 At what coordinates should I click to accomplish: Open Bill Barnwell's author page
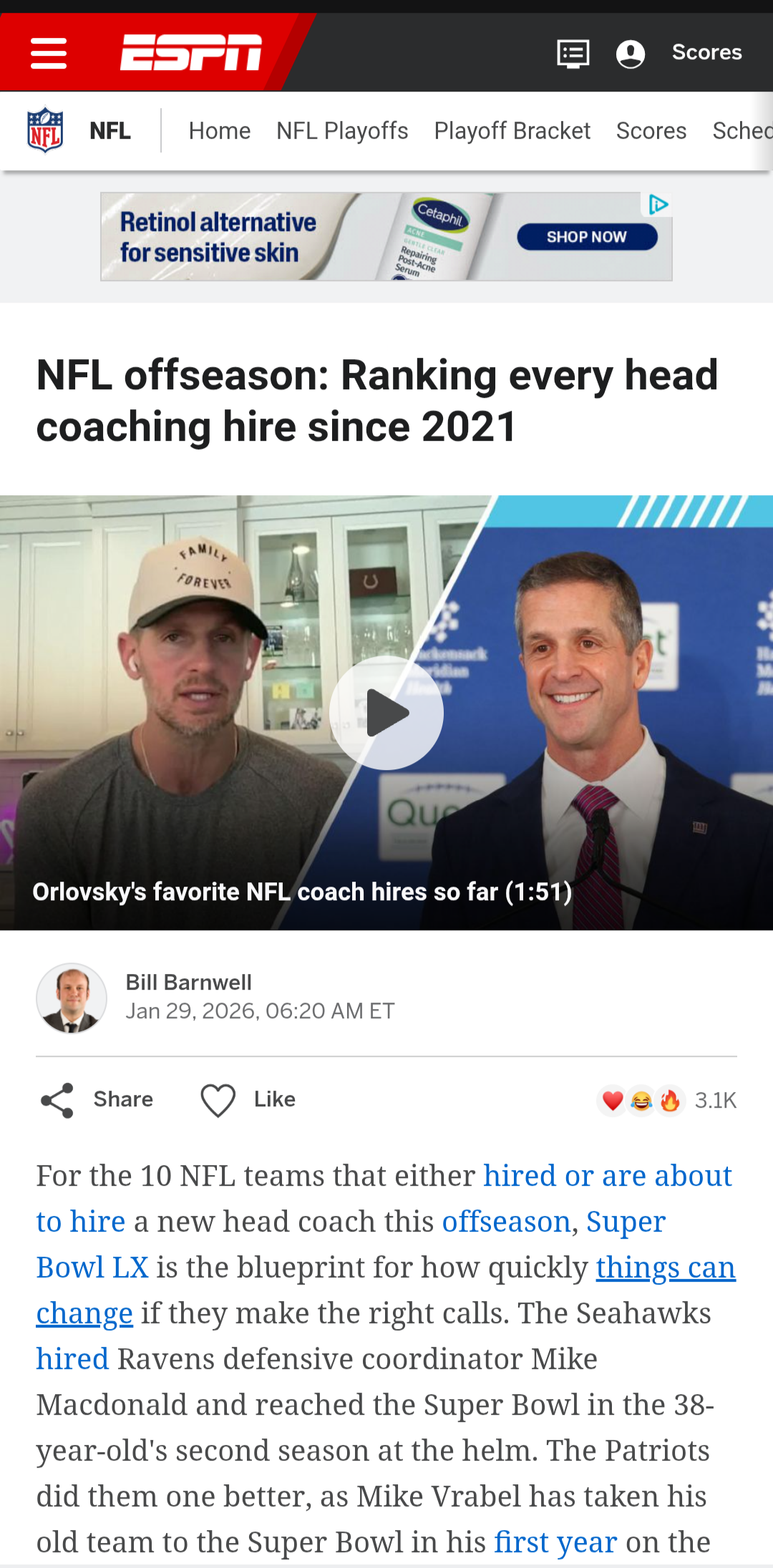[188, 982]
